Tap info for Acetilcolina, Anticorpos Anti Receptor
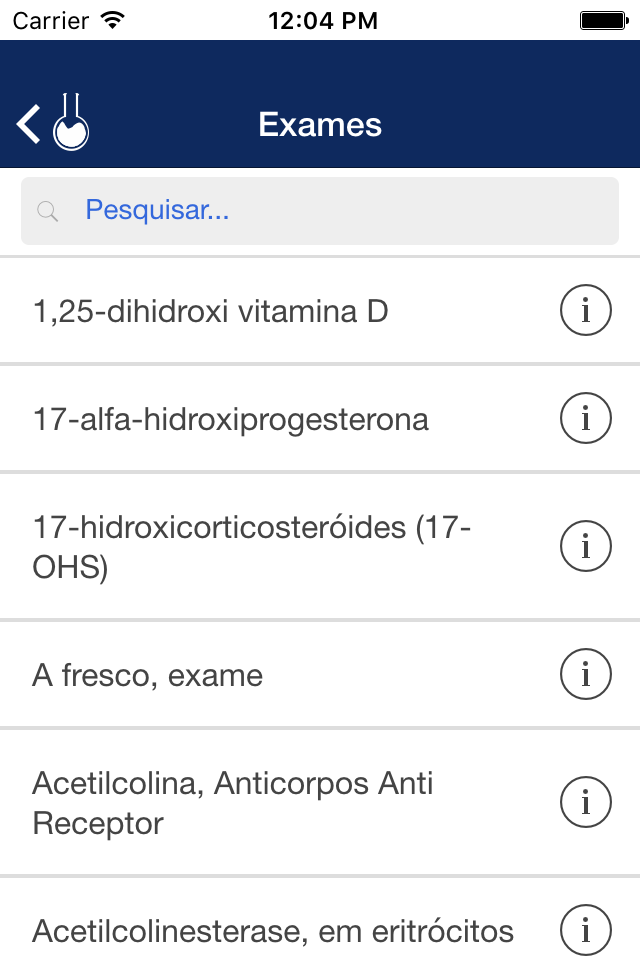The width and height of the screenshot is (640, 960). pos(585,803)
